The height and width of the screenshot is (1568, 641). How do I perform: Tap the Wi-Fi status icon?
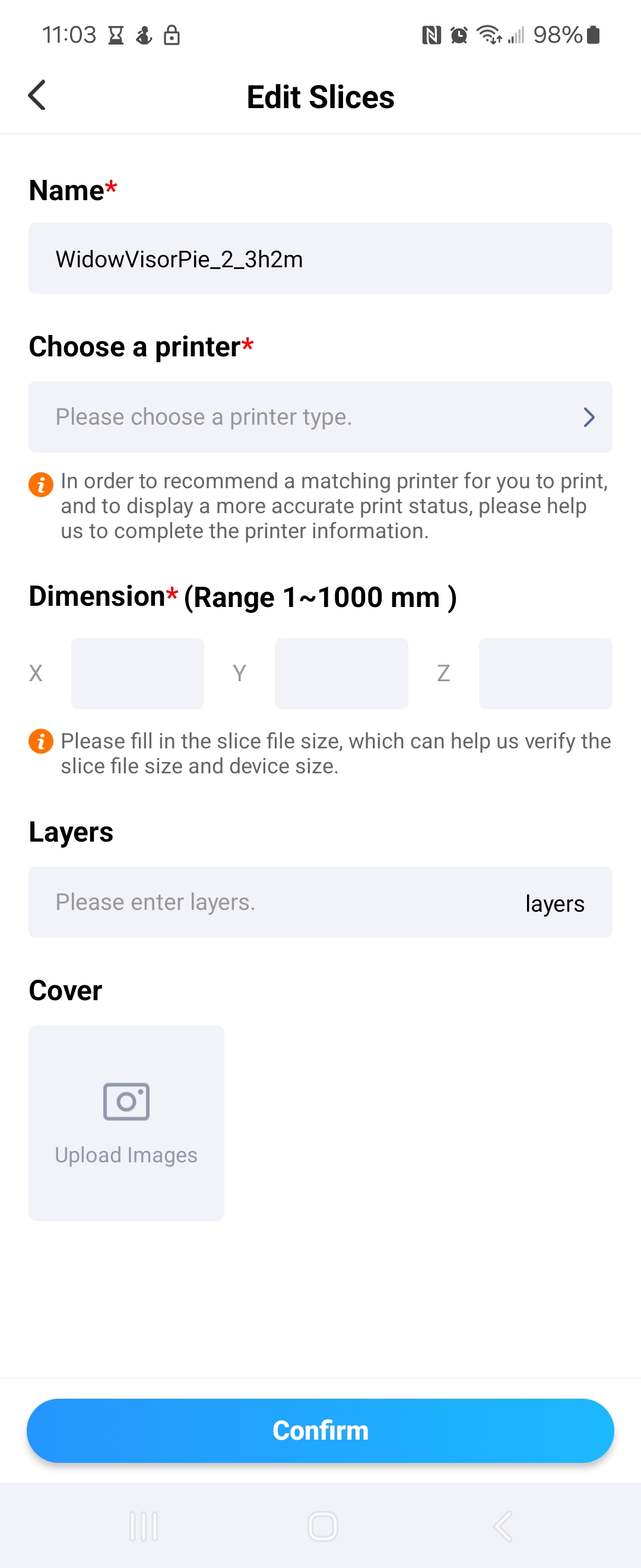click(490, 34)
